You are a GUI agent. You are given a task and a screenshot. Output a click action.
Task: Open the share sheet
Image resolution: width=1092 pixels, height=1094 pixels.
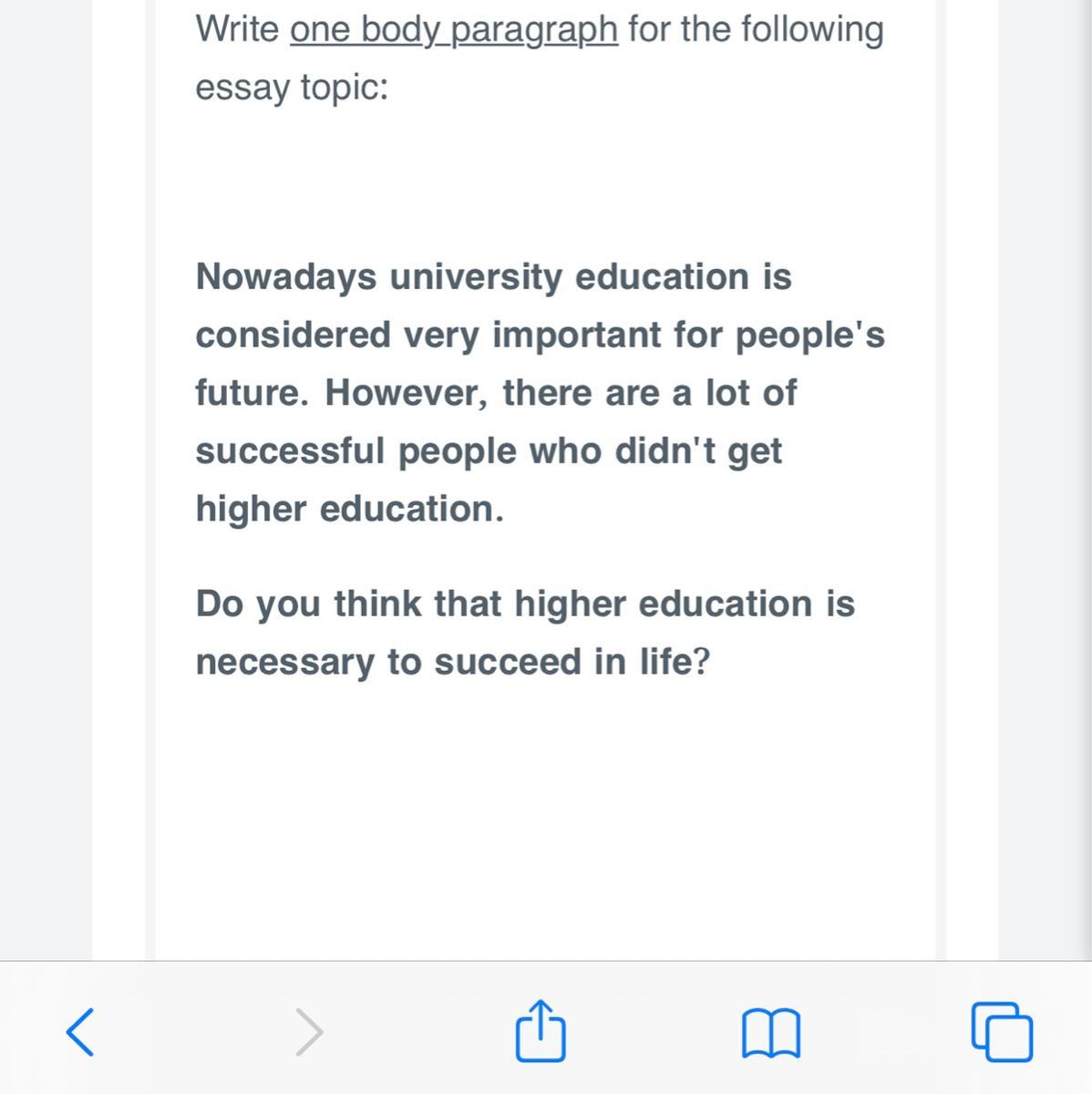[x=541, y=1030]
